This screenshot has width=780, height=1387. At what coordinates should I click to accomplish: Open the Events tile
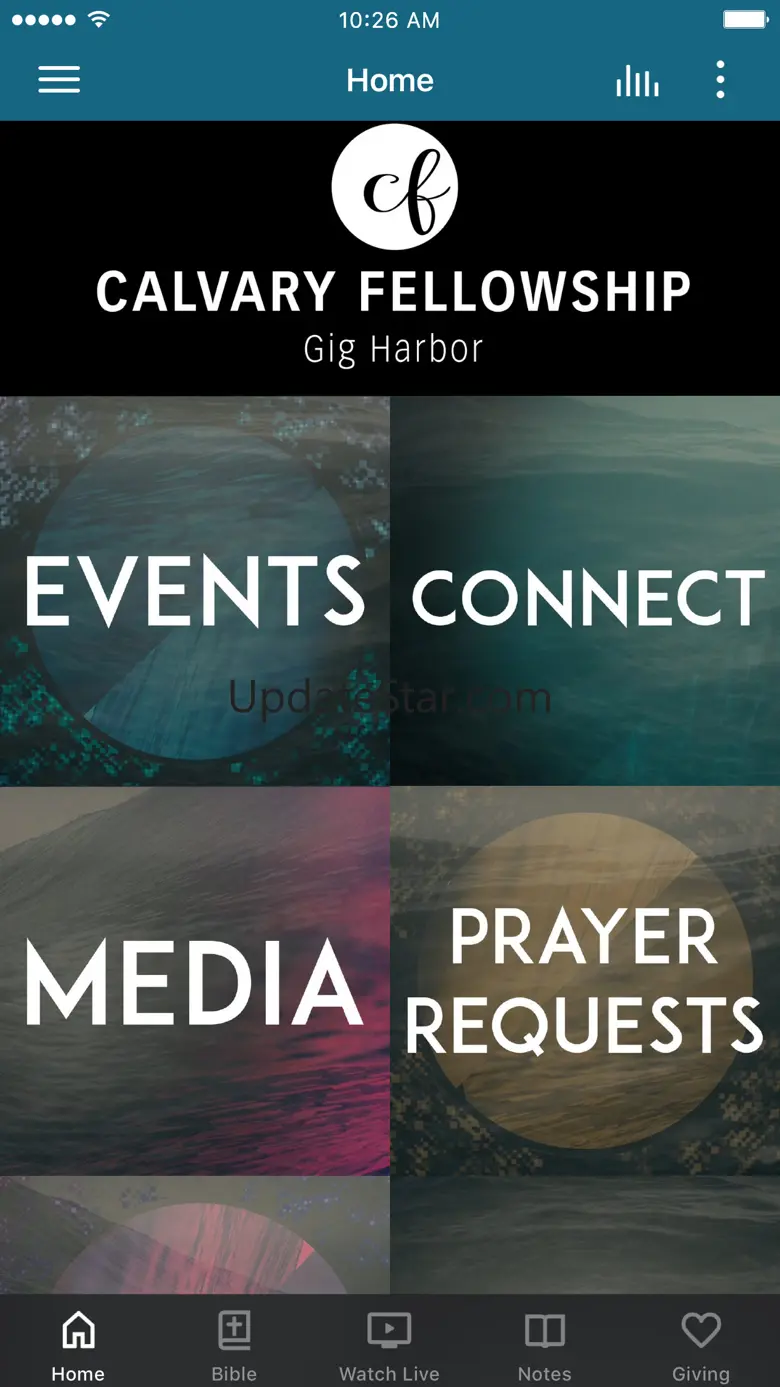(195, 591)
